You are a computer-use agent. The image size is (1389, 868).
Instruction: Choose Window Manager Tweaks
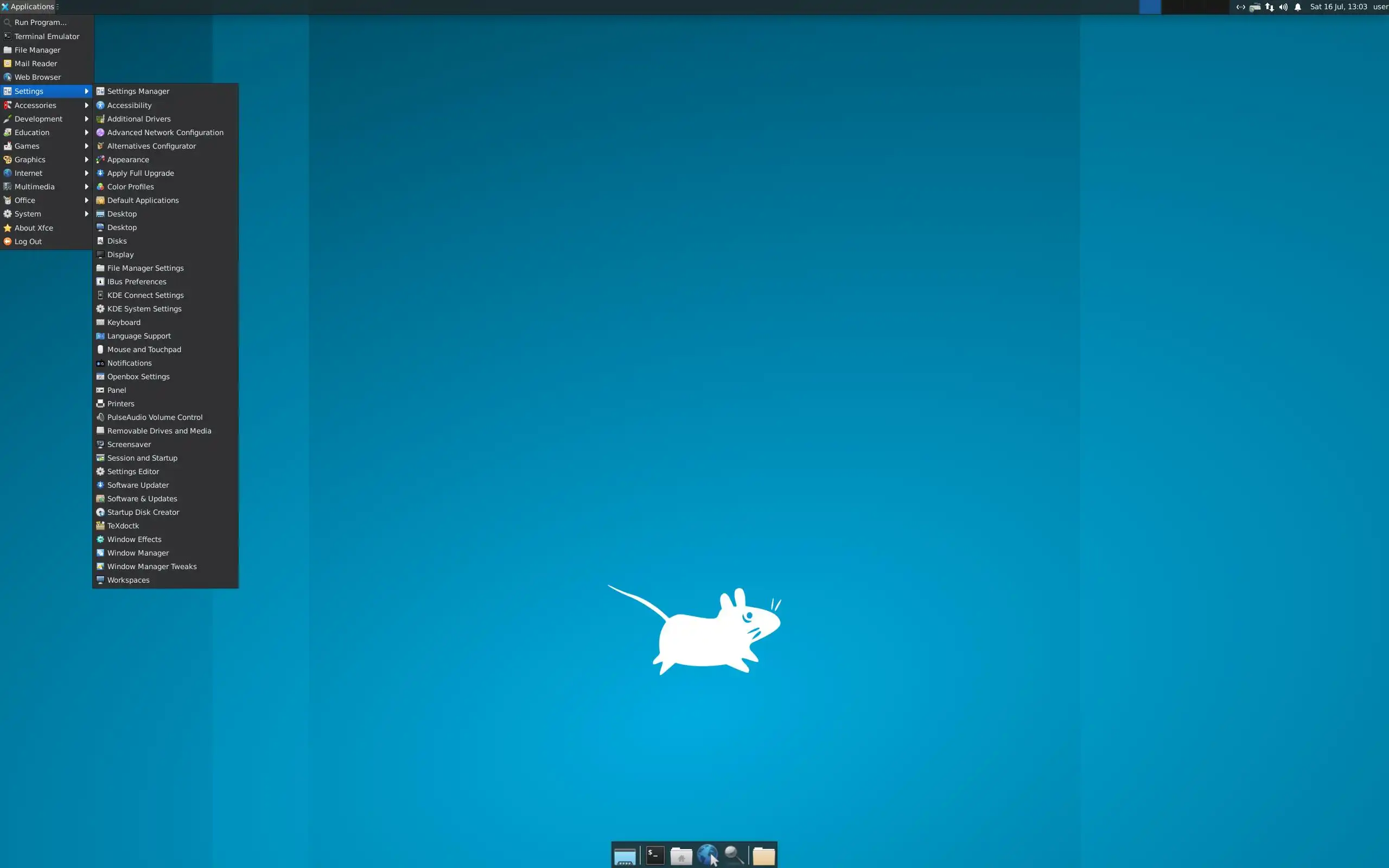click(x=151, y=566)
